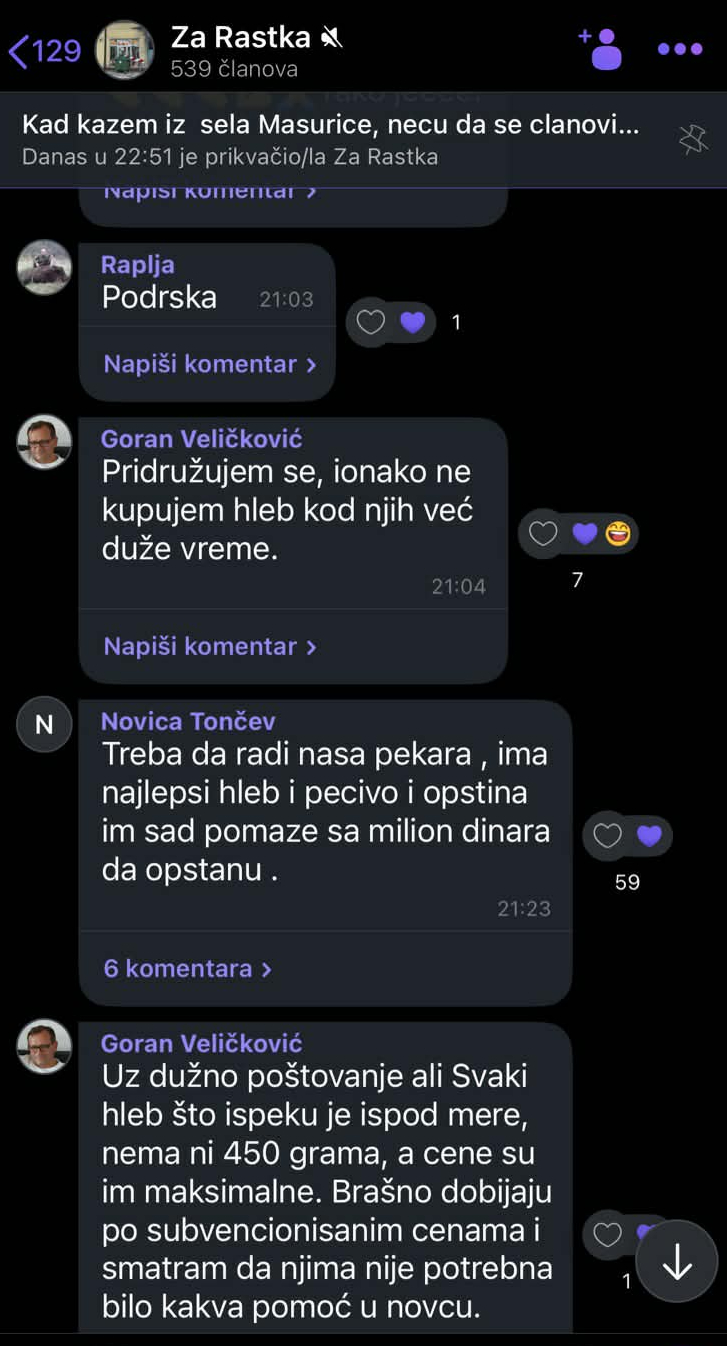This screenshot has height=1346, width=727.
Task: Tap heart outline reaction beside Raplja's message
Action: click(371, 322)
